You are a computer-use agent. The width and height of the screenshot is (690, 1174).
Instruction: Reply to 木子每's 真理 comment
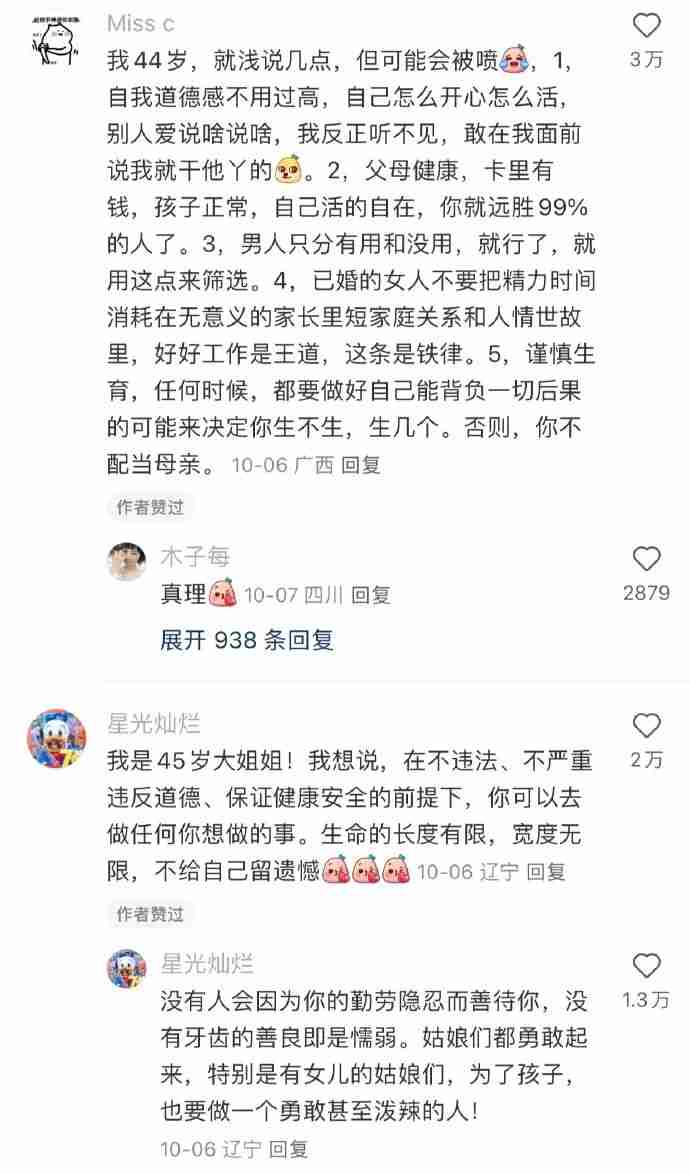[x=371, y=595]
